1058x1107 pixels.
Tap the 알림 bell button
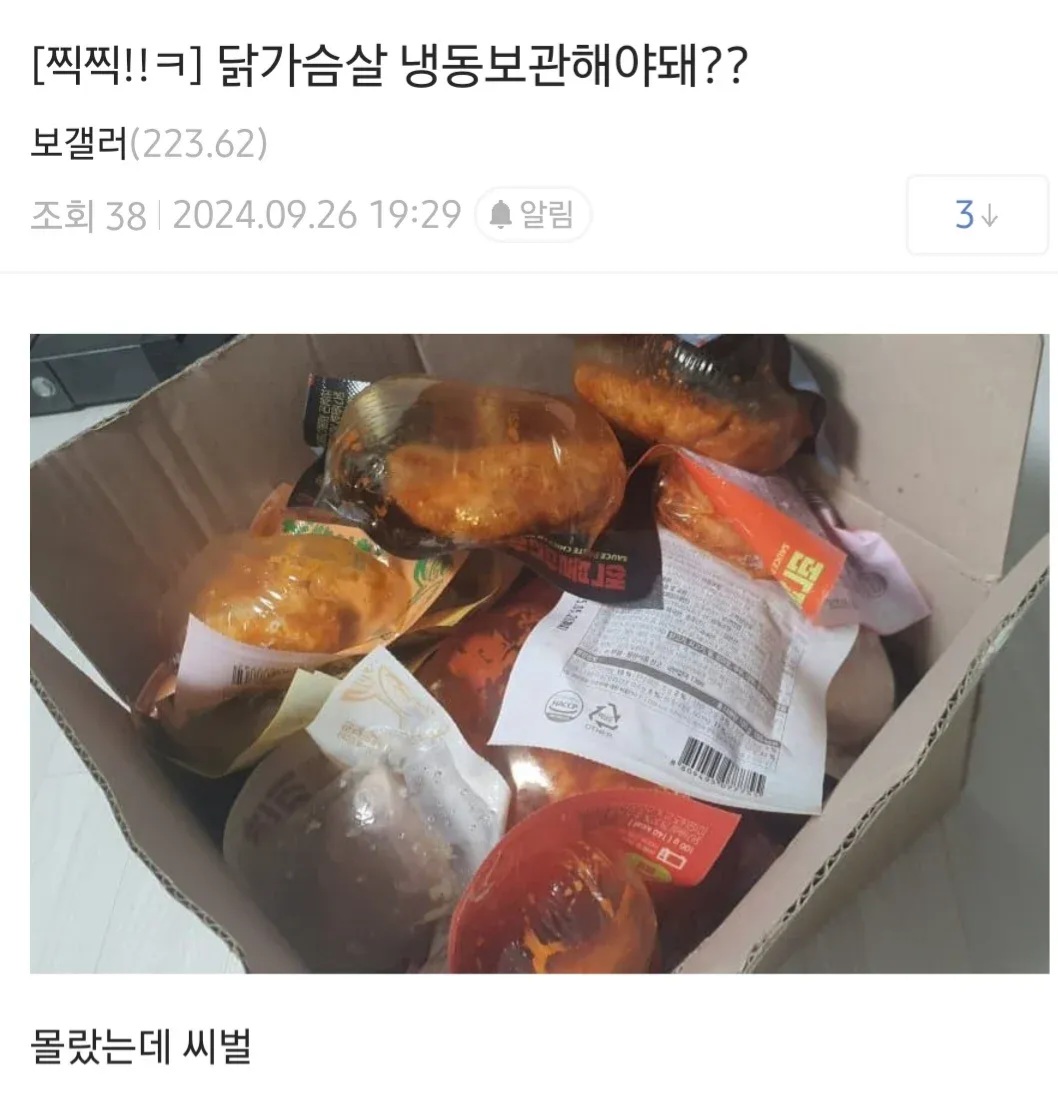pyautogui.click(x=533, y=215)
